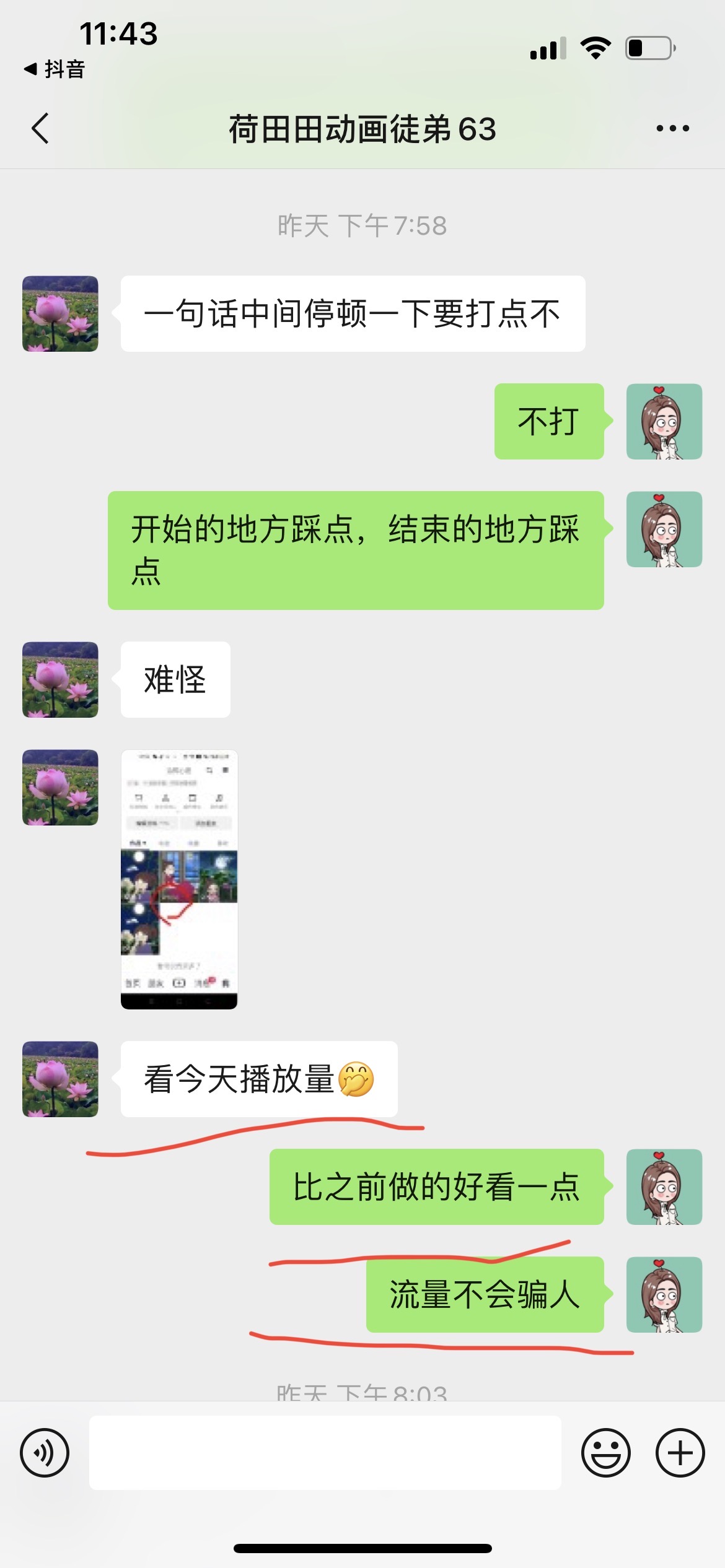
Task: Switch to voice message input
Action: pyautogui.click(x=45, y=1453)
